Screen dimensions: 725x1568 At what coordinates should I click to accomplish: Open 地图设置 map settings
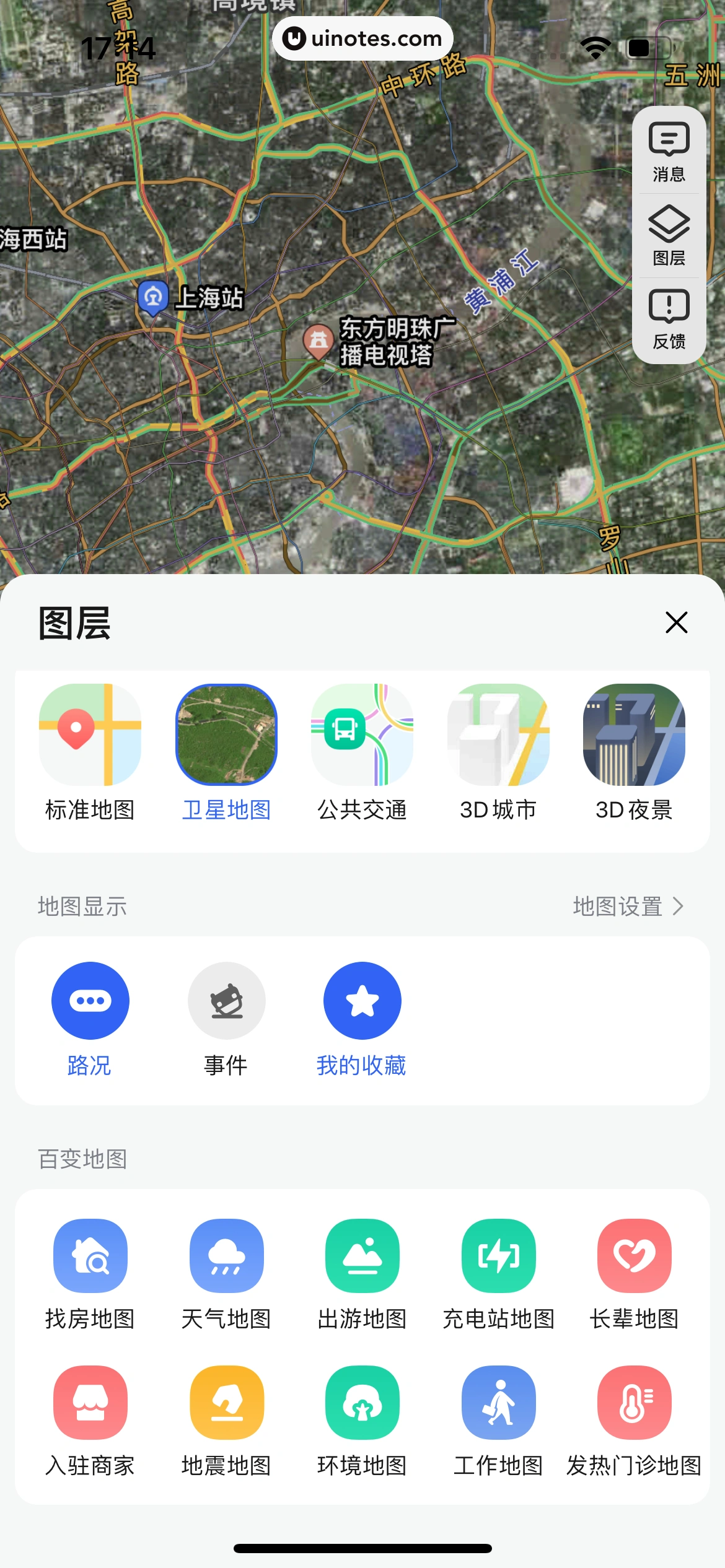click(x=628, y=906)
